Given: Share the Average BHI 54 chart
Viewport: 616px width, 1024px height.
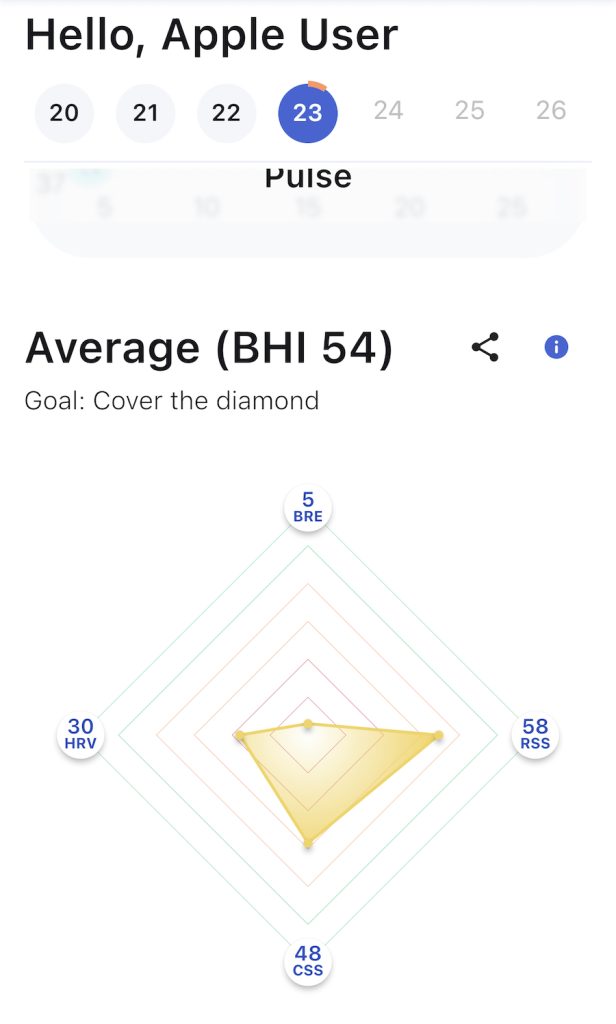Looking at the screenshot, I should point(485,348).
